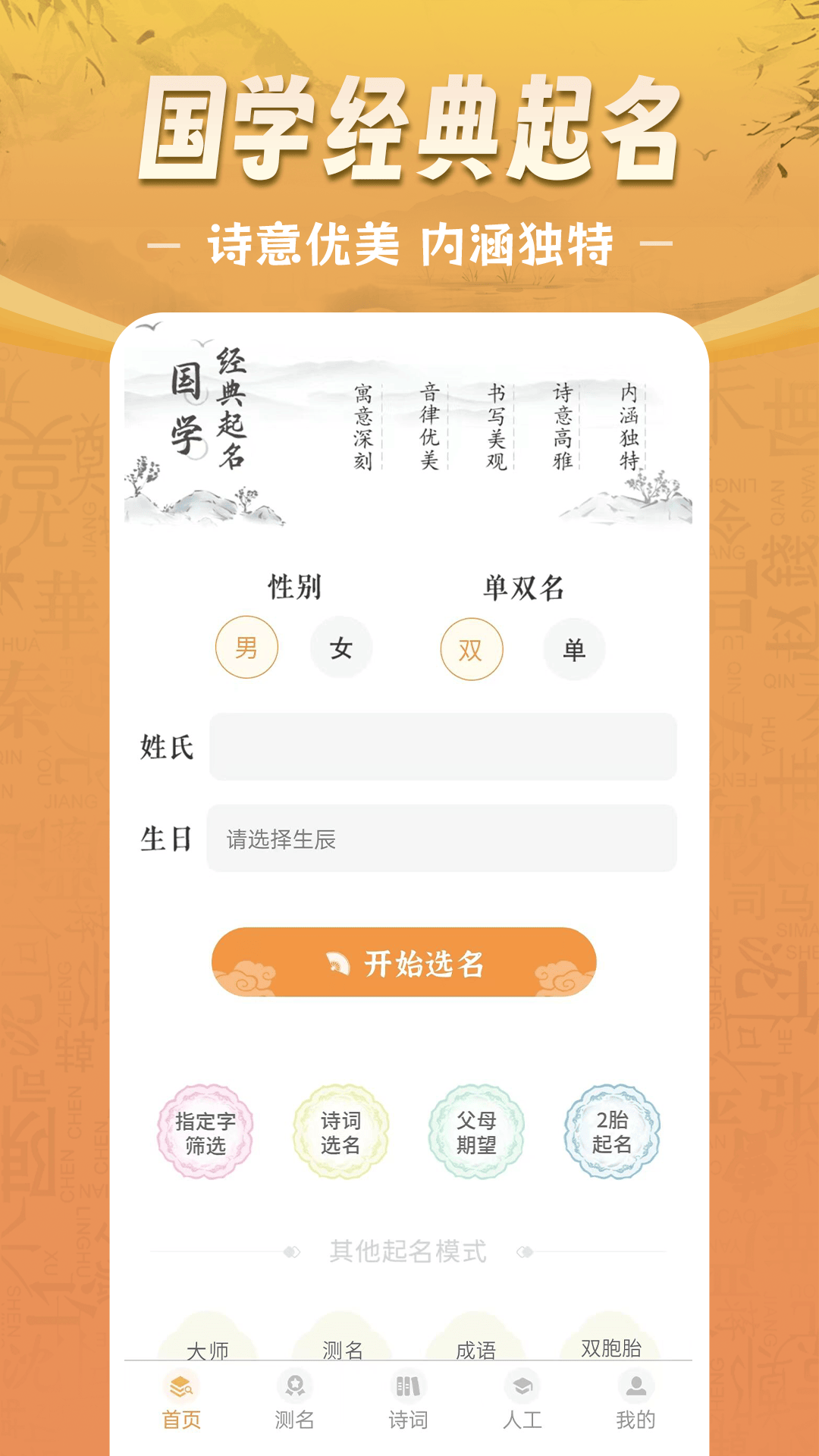Screen dimensions: 819x1456
Task: Switch name length to 单
Action: pos(574,648)
